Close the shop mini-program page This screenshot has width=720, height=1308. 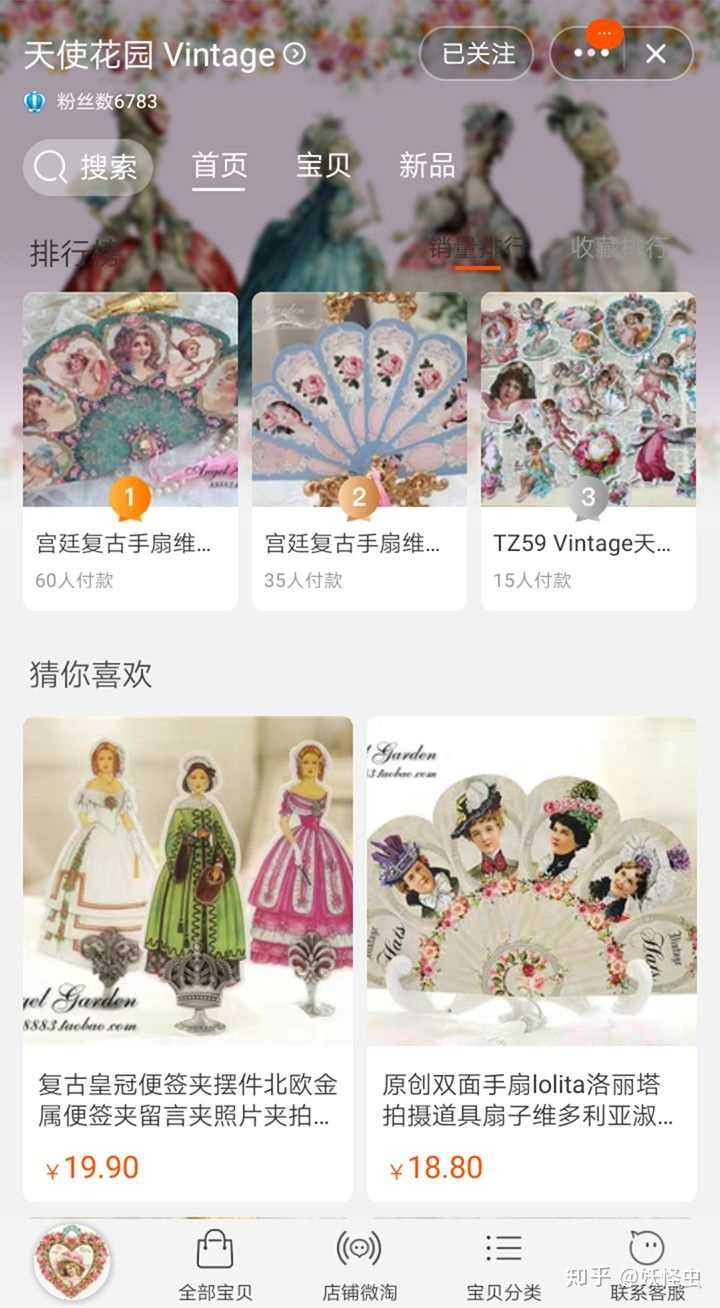coord(656,54)
